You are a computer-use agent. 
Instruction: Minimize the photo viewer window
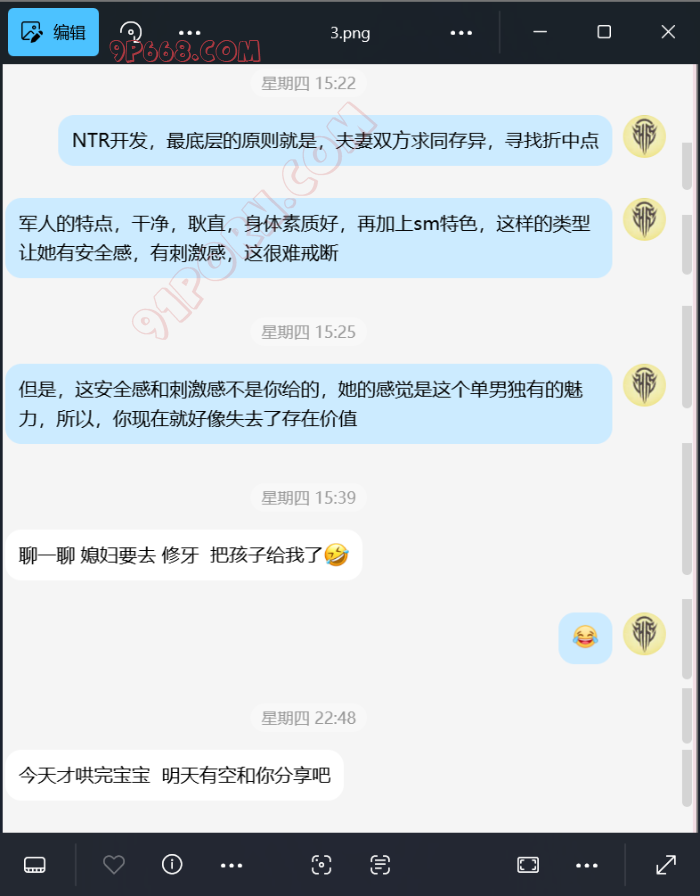click(x=540, y=32)
